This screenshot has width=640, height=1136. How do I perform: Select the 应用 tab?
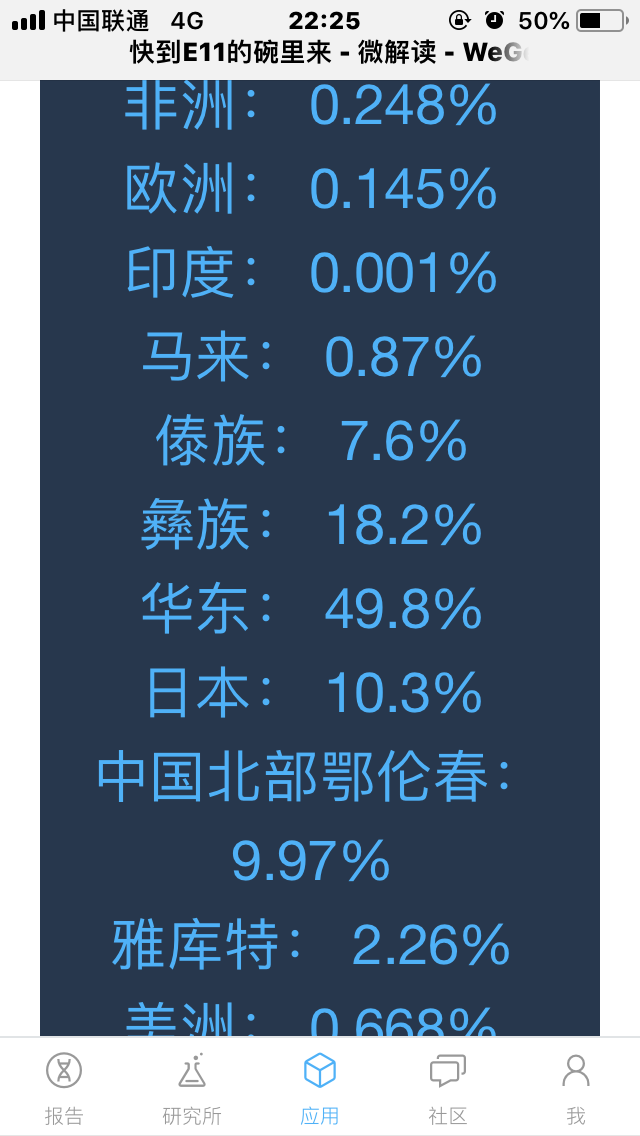320,1087
